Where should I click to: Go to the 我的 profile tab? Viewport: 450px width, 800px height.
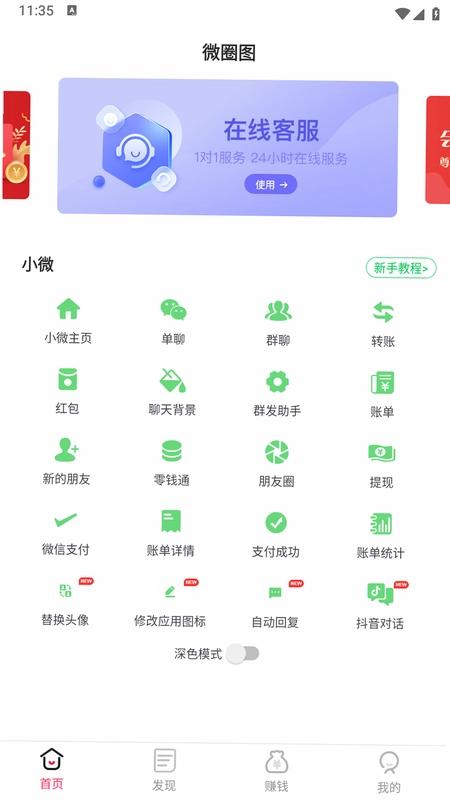[389, 772]
